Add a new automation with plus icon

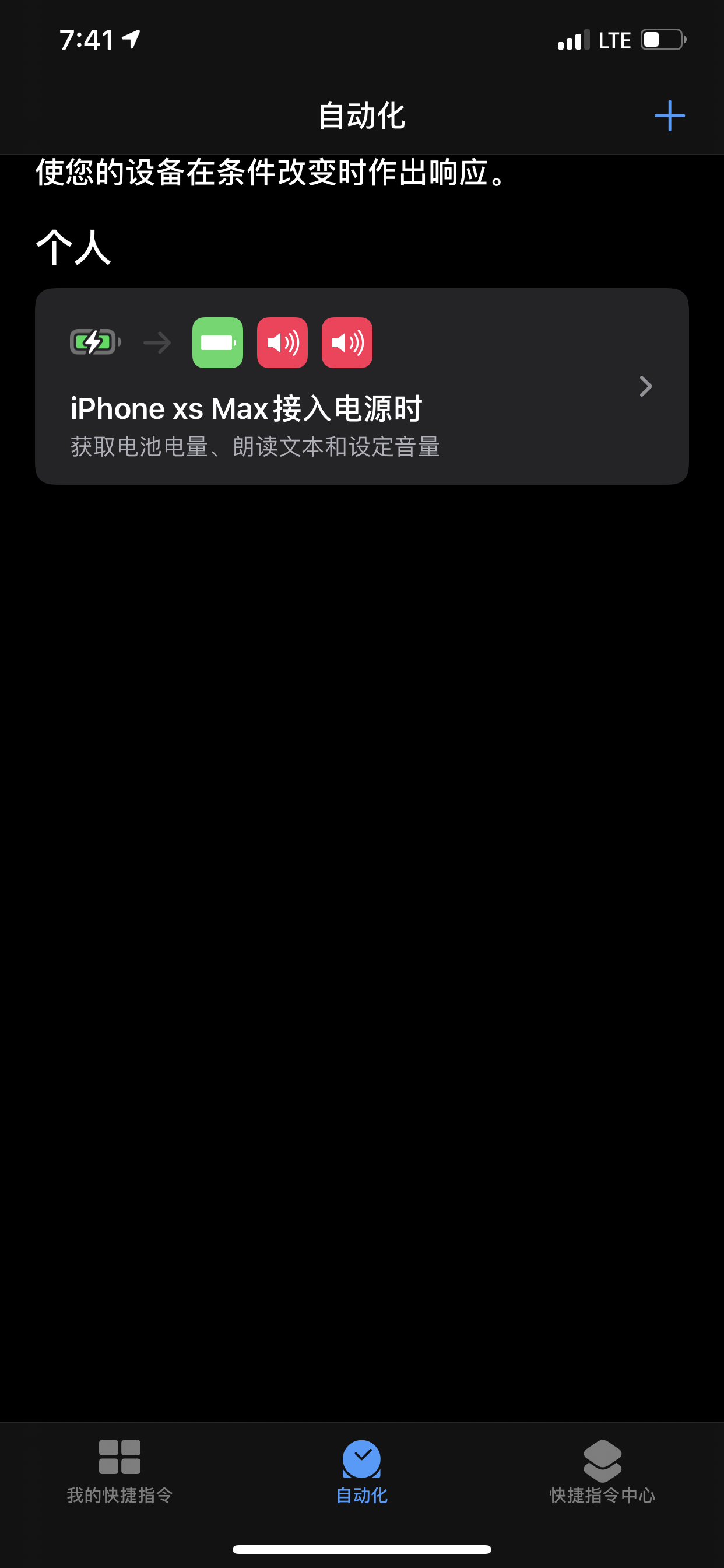coord(669,116)
